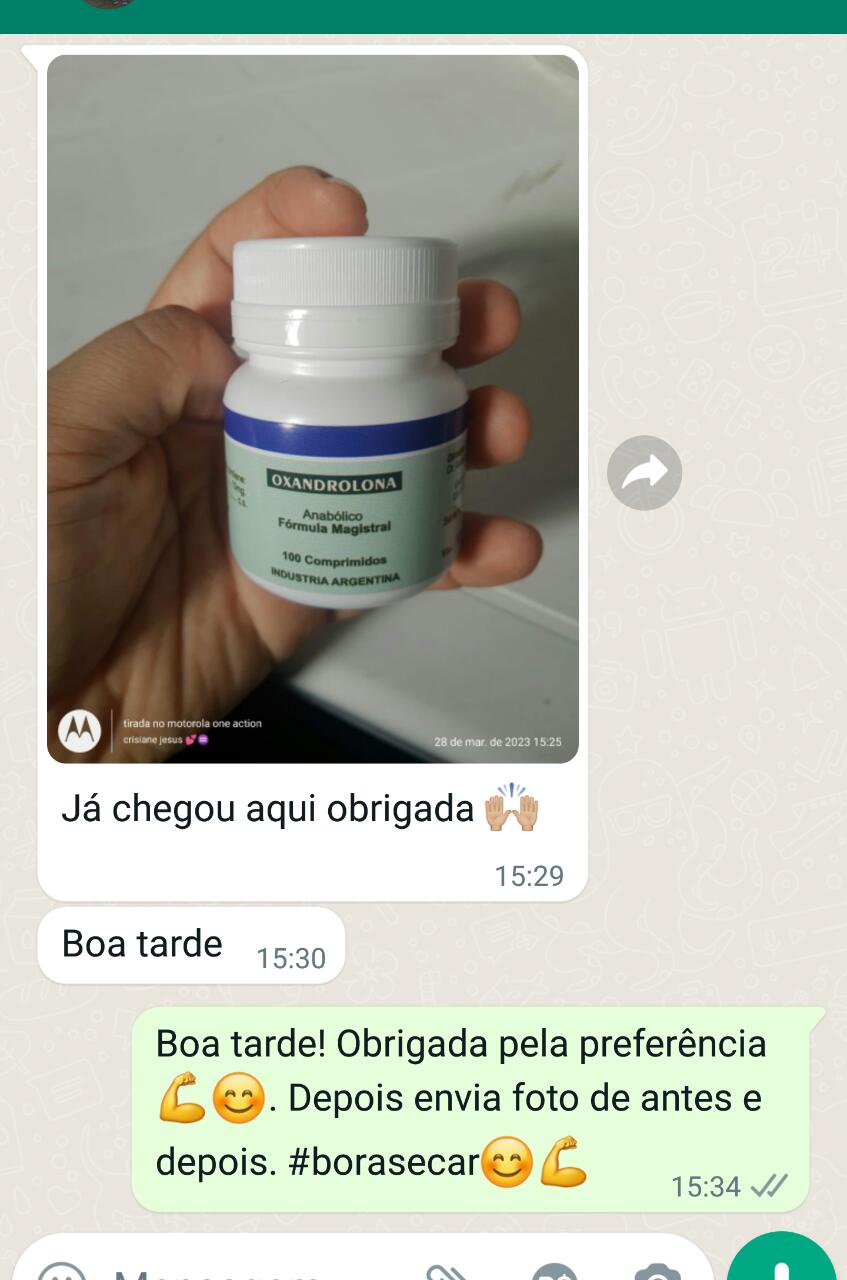
Task: Forward the received photo message
Action: [x=644, y=473]
